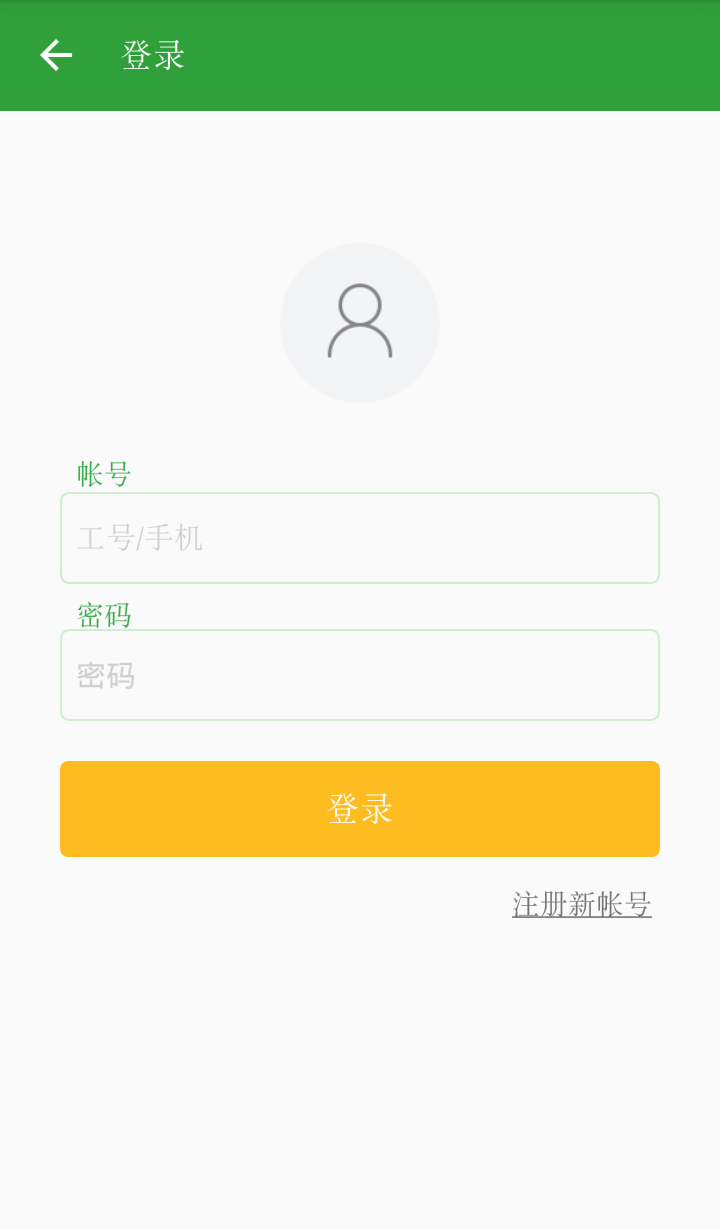
Task: Tap the yellow 登录 button
Action: click(360, 809)
